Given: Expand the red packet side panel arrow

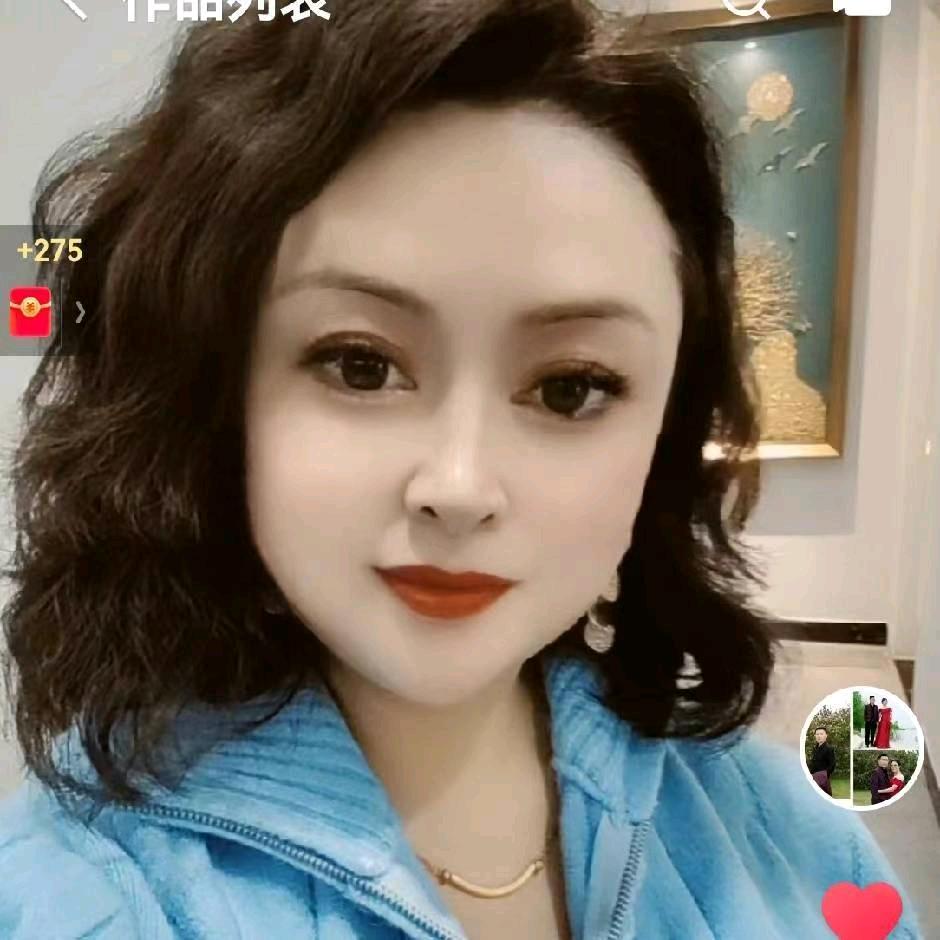Looking at the screenshot, I should point(80,313).
